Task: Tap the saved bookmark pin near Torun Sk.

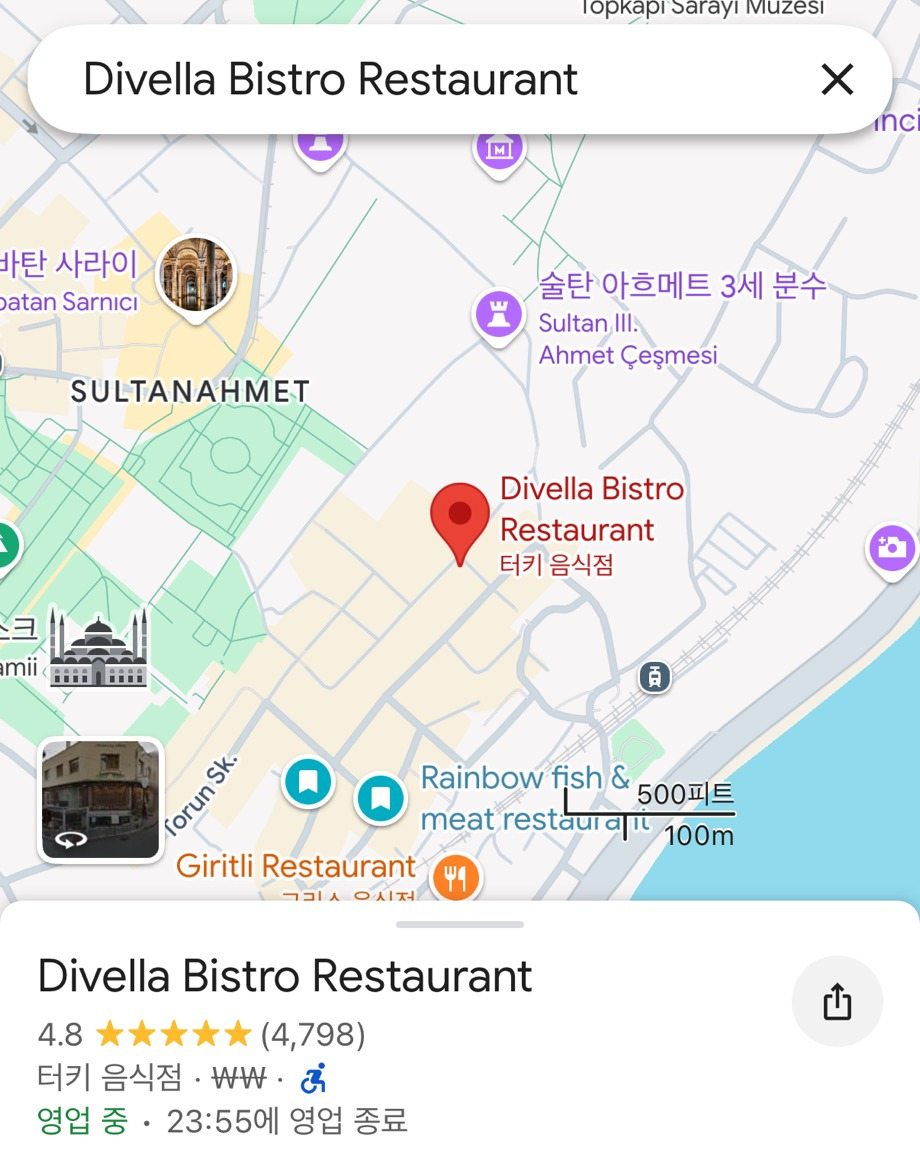Action: [308, 781]
